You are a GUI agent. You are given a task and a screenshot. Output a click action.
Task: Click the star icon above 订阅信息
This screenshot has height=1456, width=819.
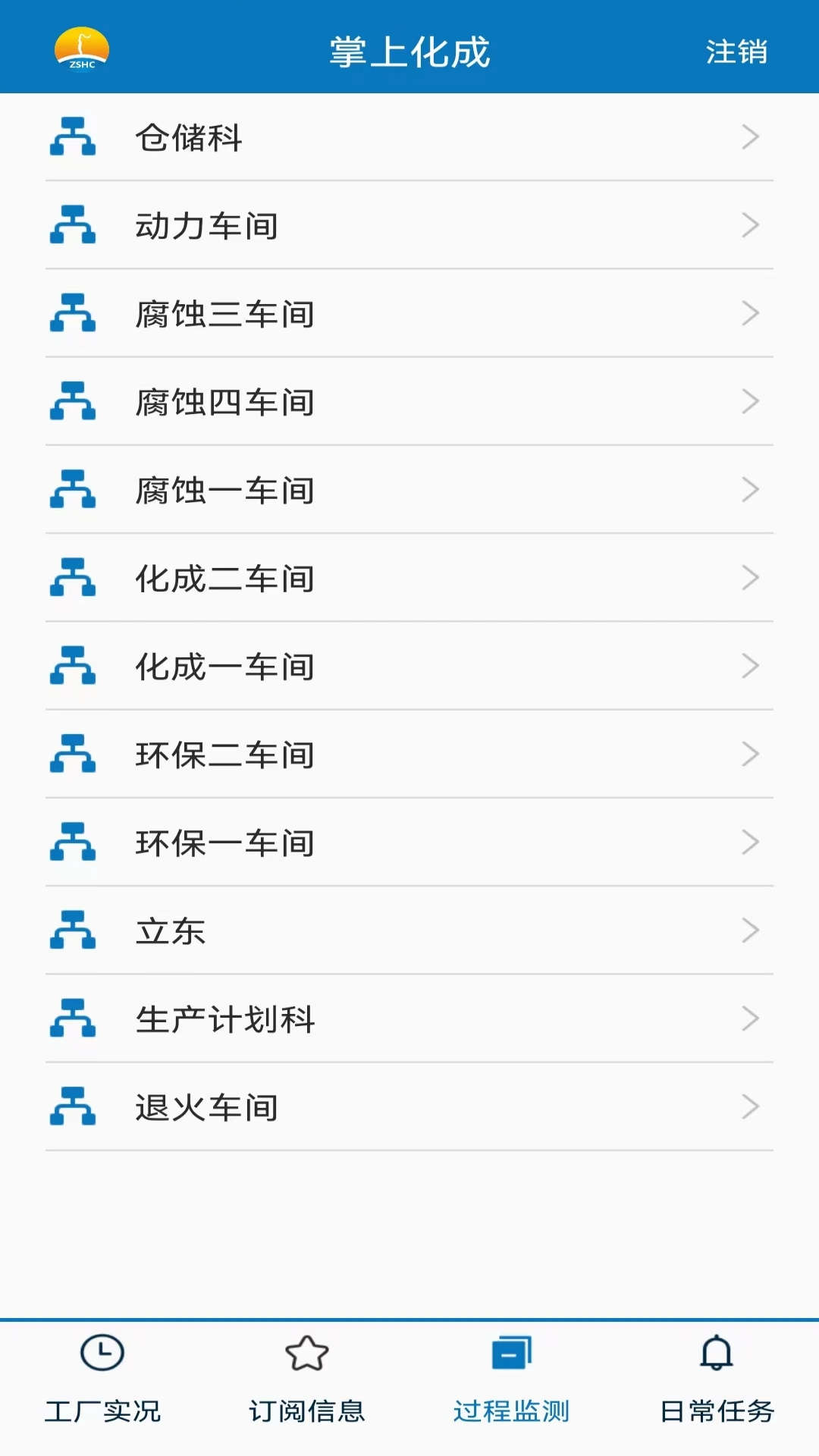[x=307, y=1354]
